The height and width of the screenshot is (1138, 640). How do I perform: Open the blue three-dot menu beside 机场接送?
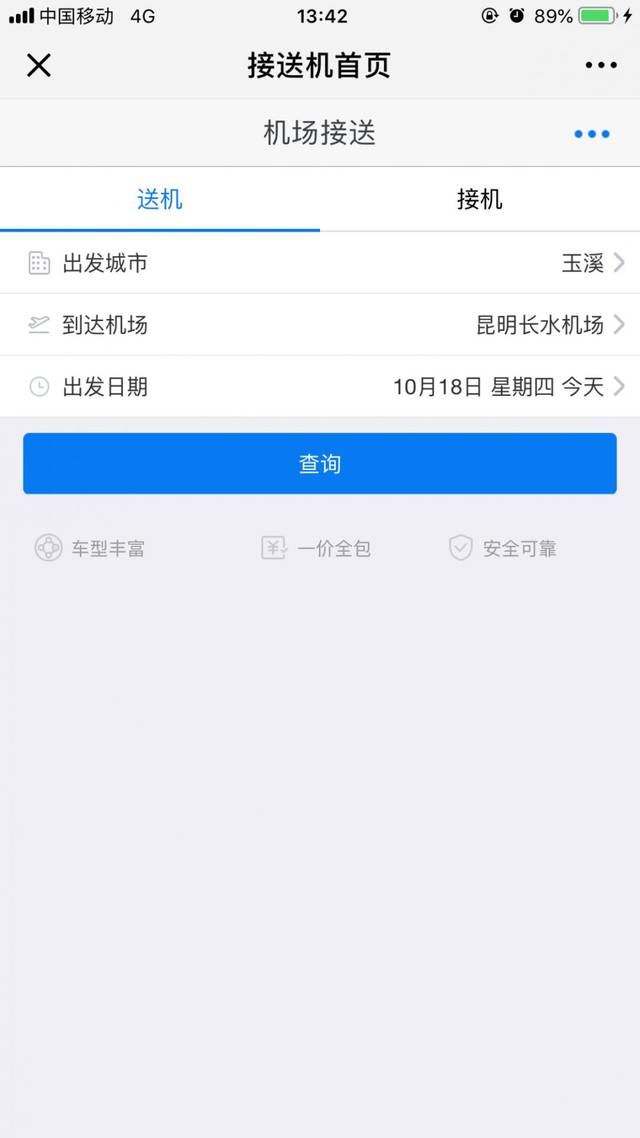[x=591, y=134]
